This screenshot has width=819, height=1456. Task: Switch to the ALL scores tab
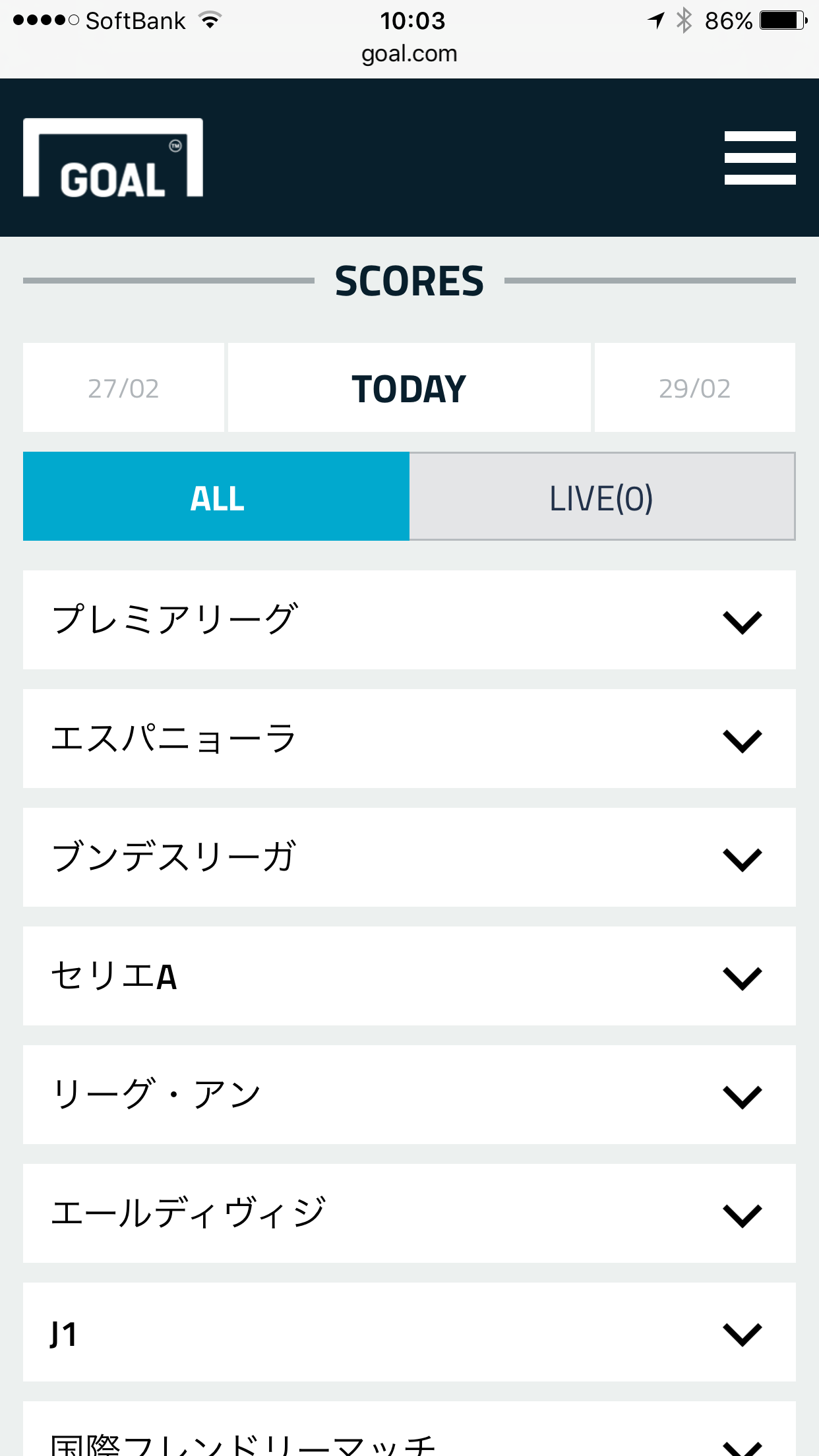coord(216,497)
